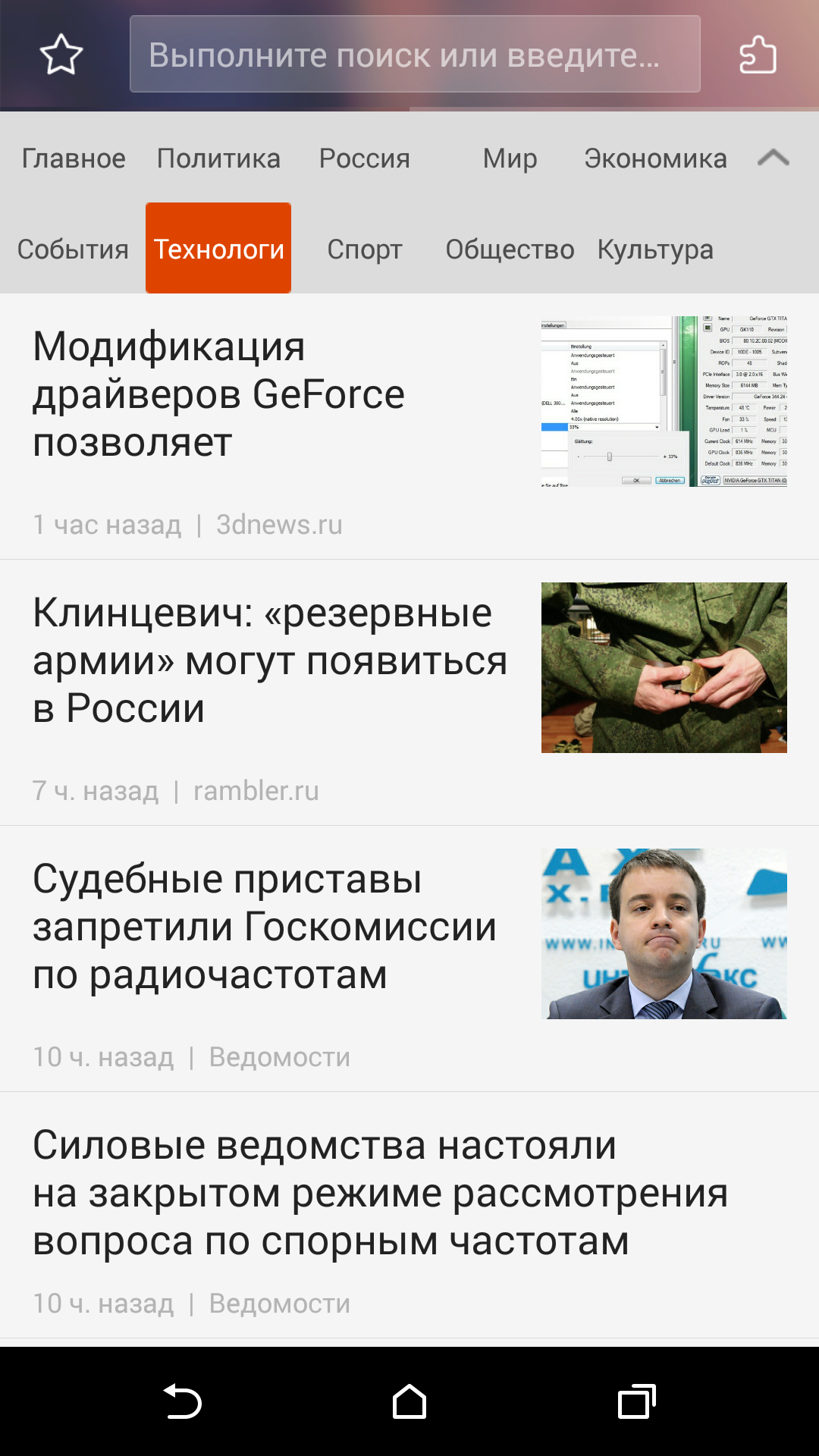Open the Клинцевич «резервные армии» article

click(409, 693)
